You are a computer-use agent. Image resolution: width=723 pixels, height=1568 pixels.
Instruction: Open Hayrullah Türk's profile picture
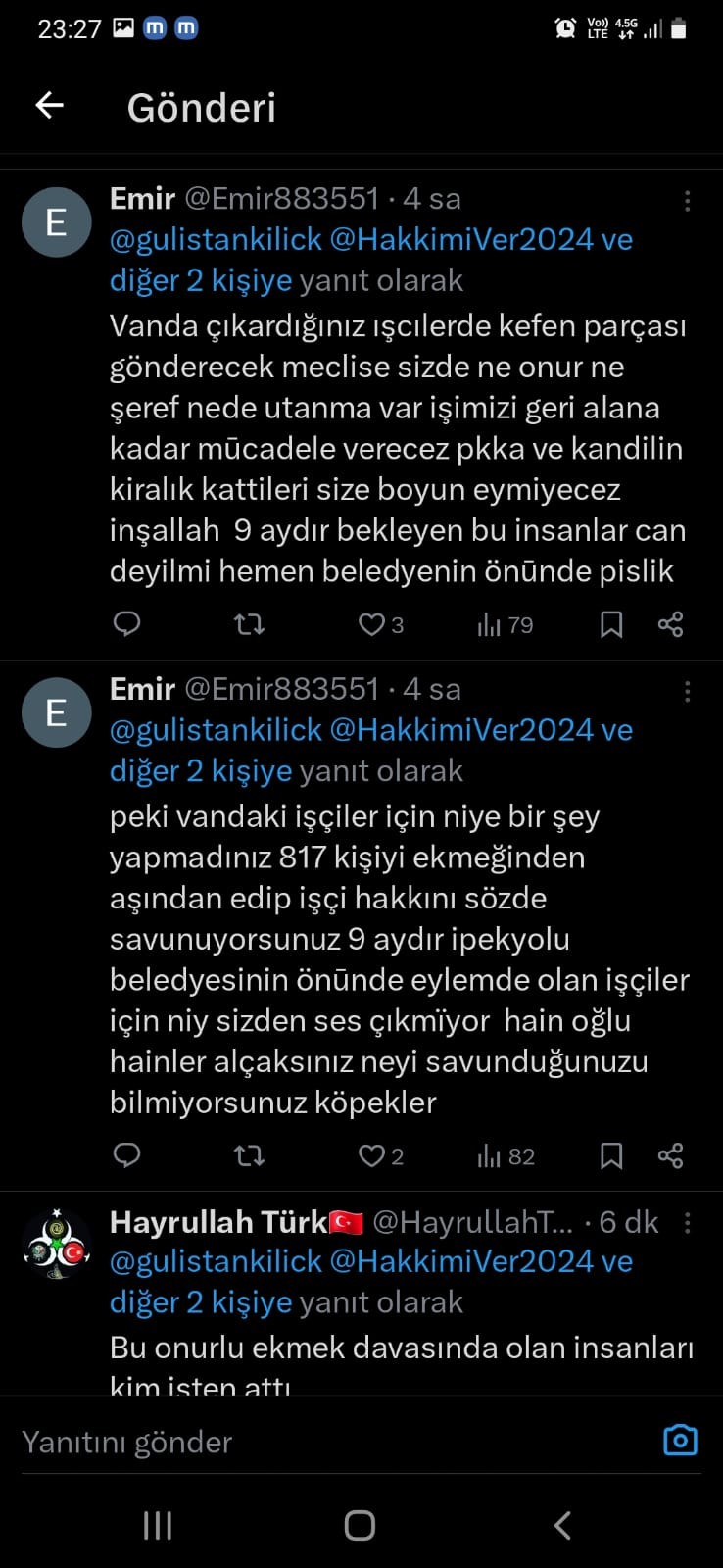pos(57,1245)
